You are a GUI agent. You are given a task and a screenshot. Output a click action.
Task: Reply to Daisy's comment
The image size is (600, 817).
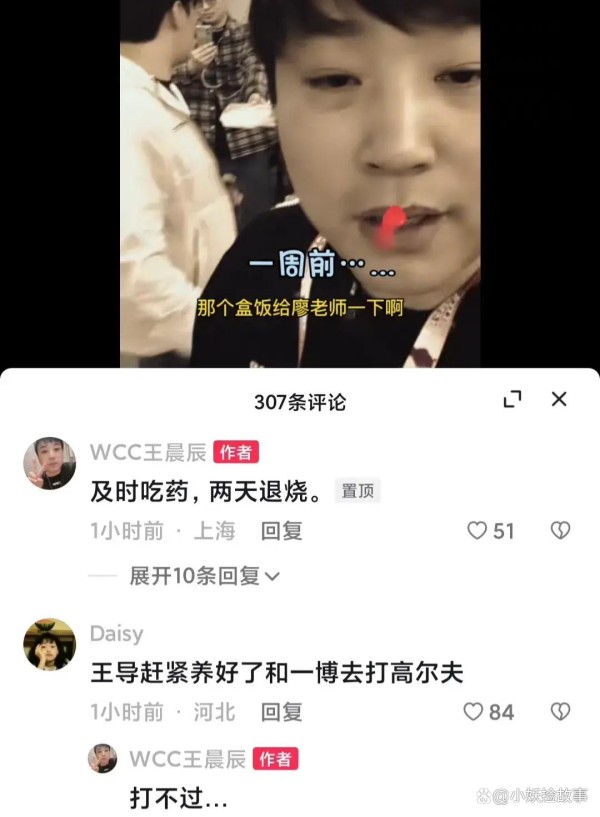pyautogui.click(x=281, y=712)
